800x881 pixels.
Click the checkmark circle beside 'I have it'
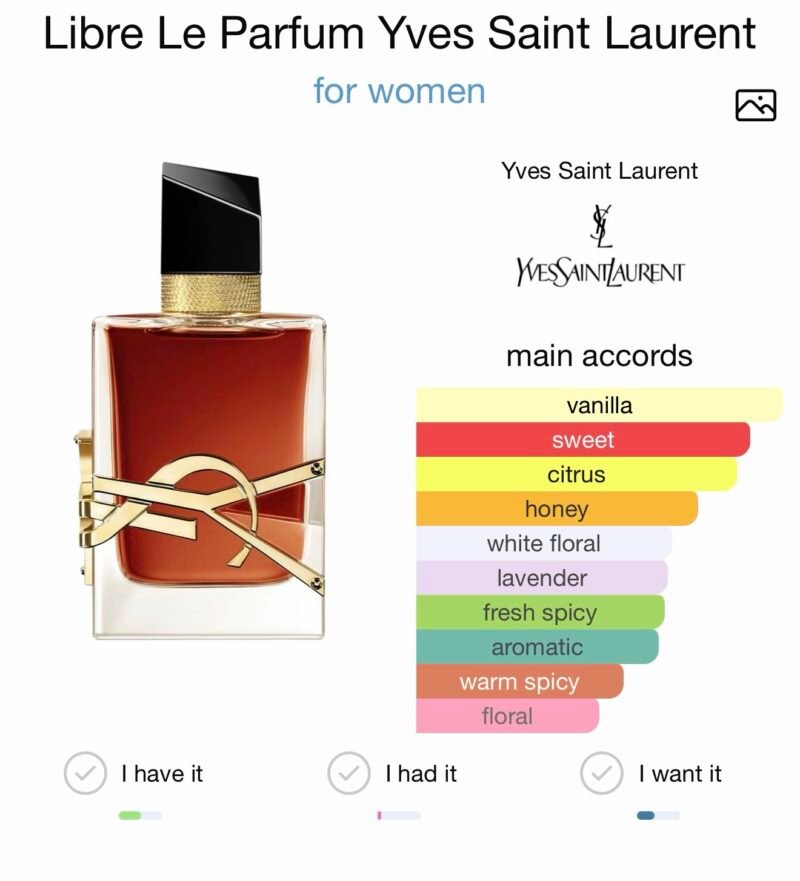click(x=87, y=772)
